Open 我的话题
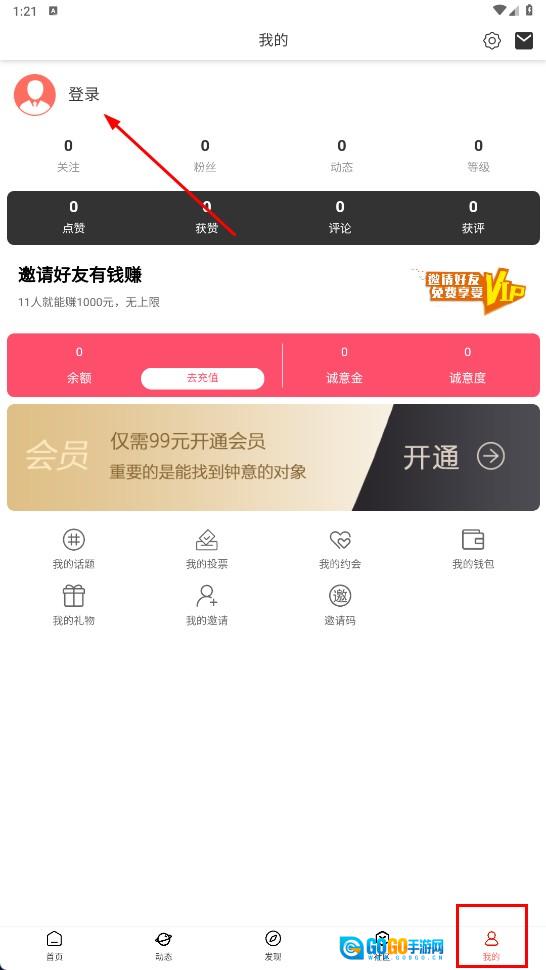Screen dimensions: 546x970 point(74,549)
